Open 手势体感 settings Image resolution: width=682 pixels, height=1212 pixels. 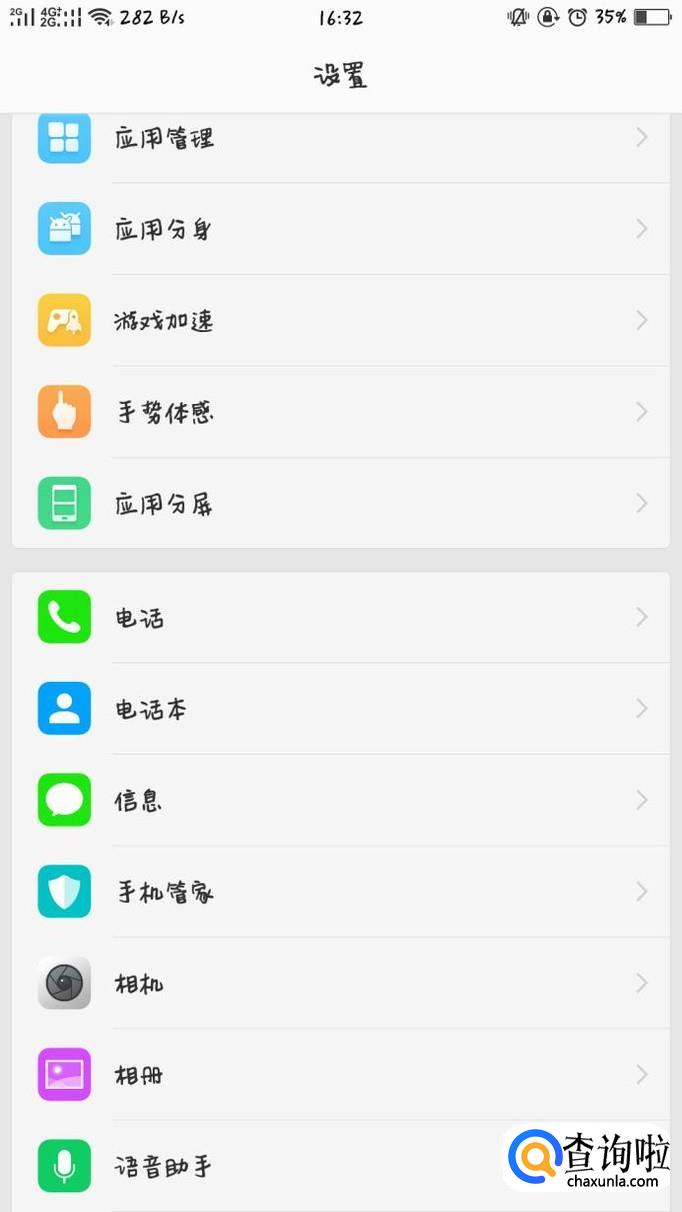tap(340, 412)
